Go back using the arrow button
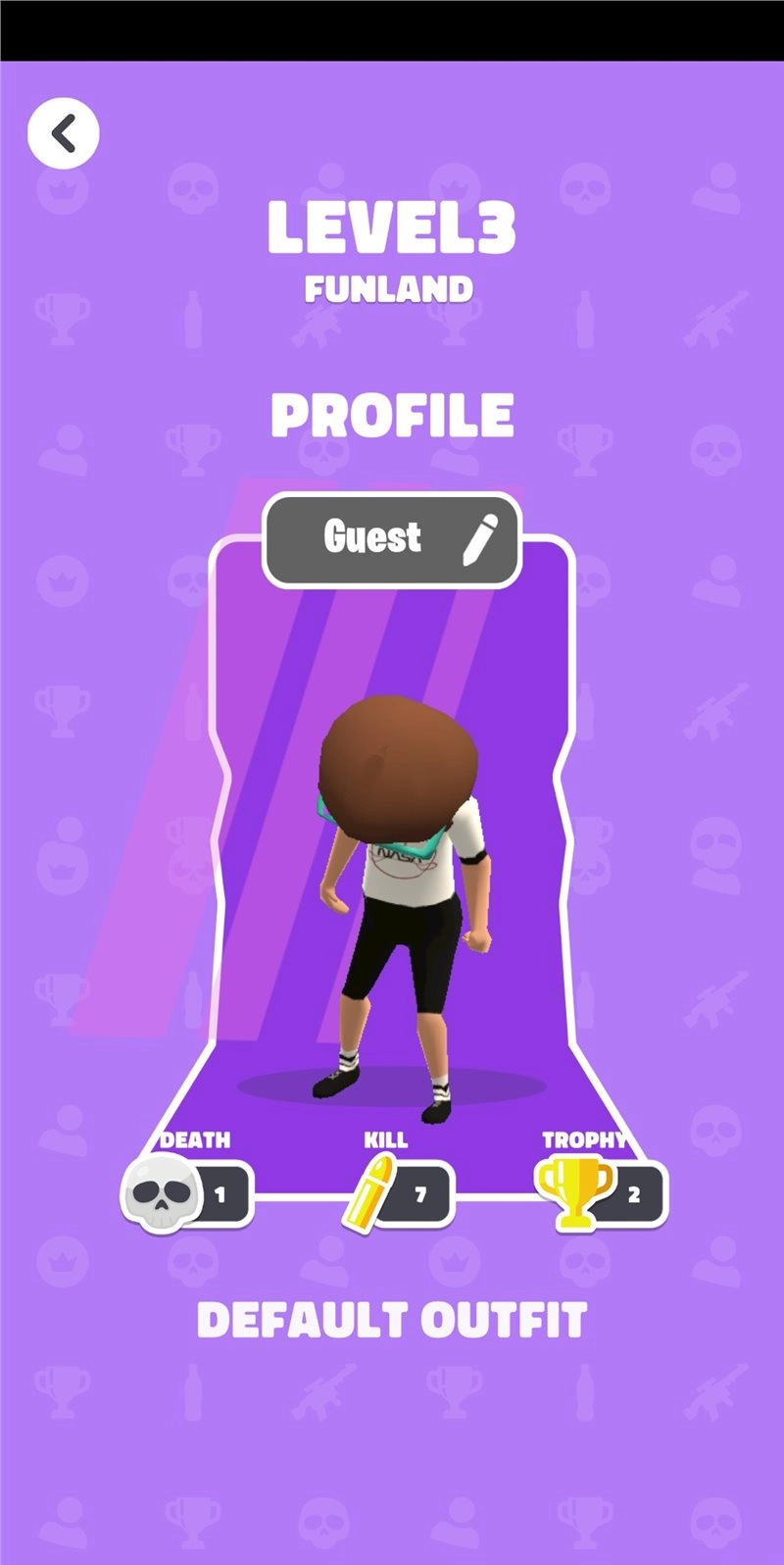The height and width of the screenshot is (1565, 784). coord(64,133)
